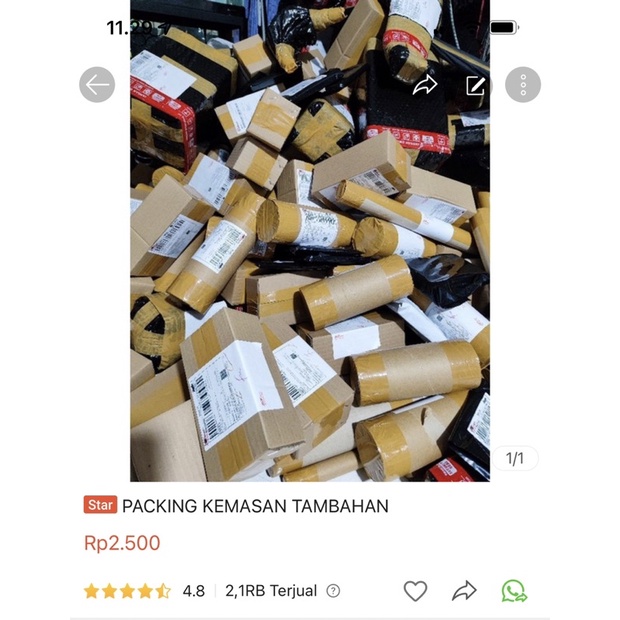Open the three-dot overflow menu
The width and height of the screenshot is (620, 620).
coord(523,85)
